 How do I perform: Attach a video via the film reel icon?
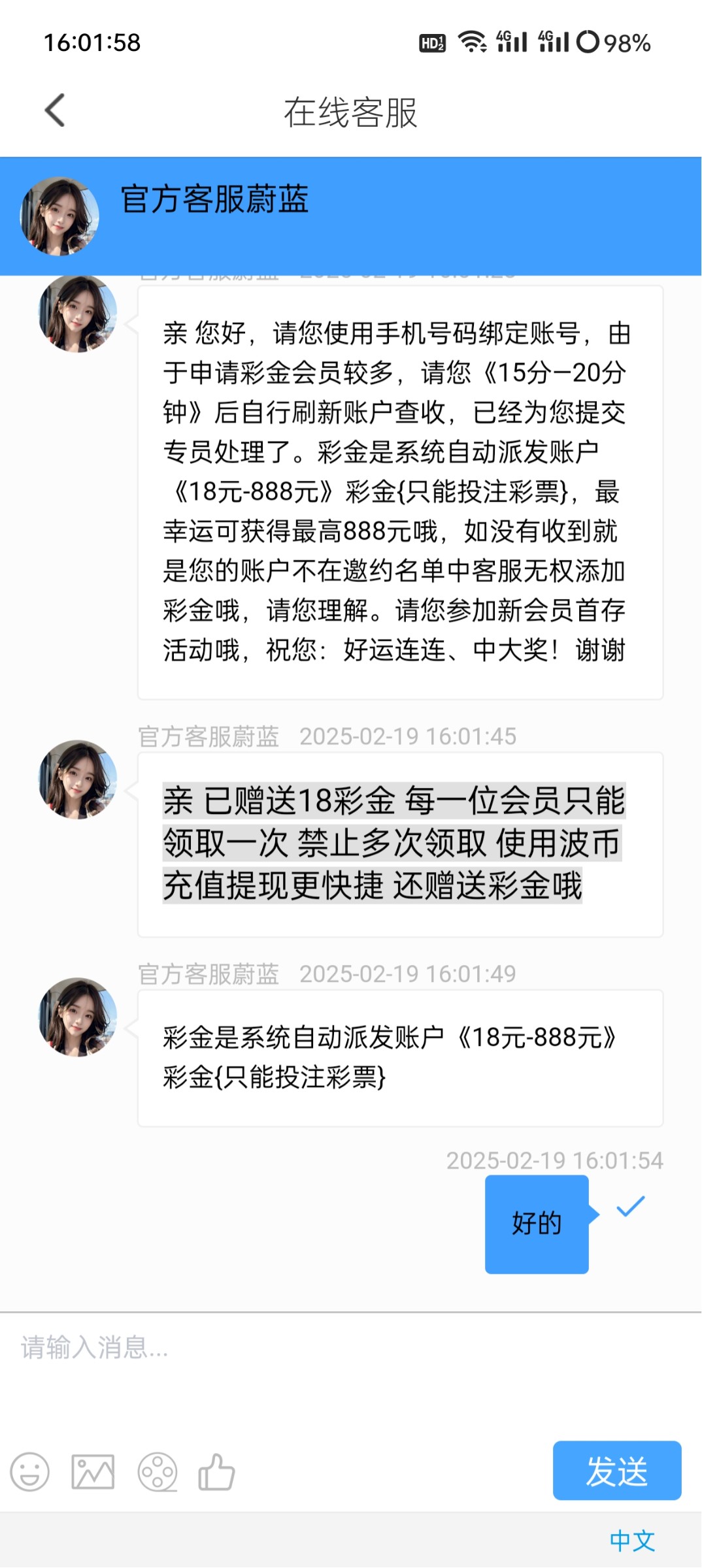click(x=157, y=1472)
